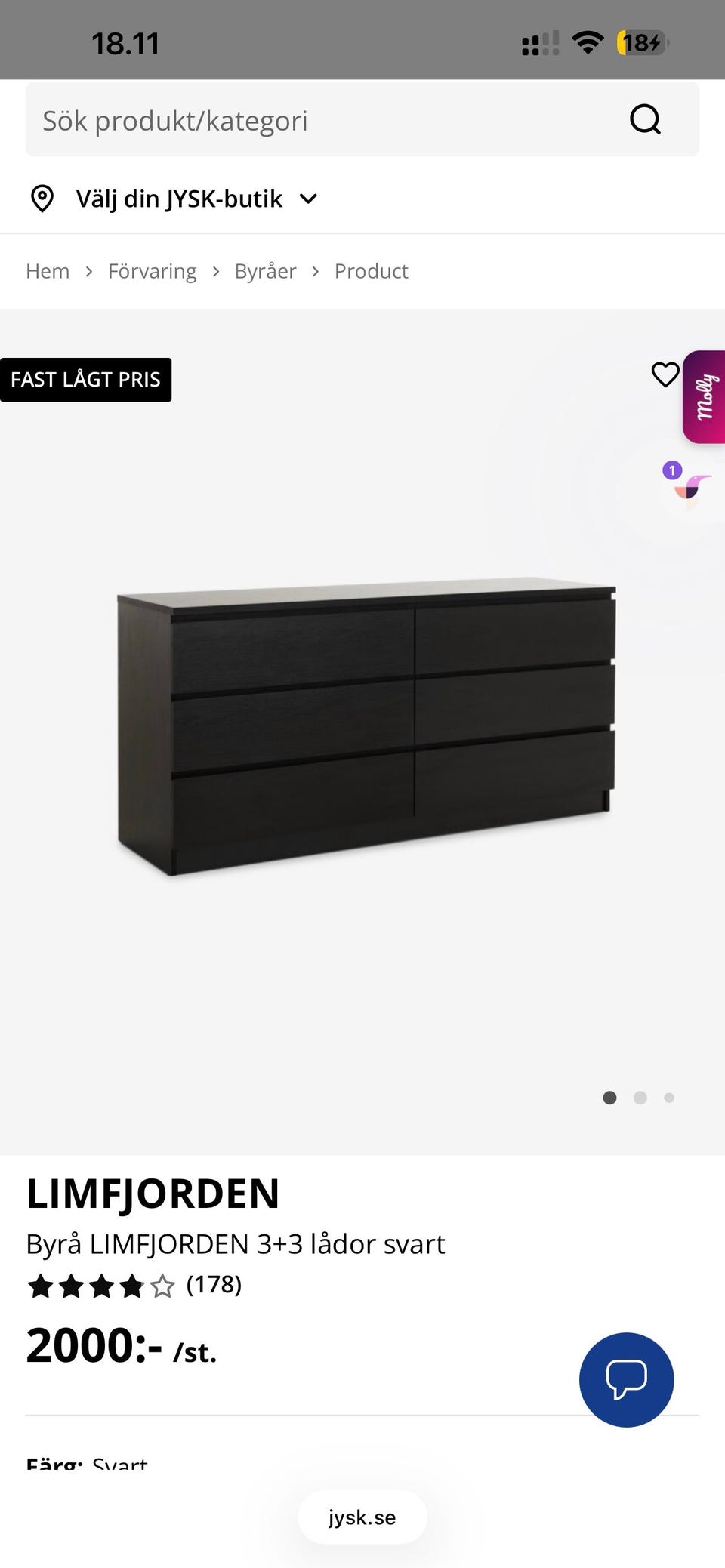Open the blue chat bubble button
Image resolution: width=725 pixels, height=1568 pixels.
pos(627,1380)
